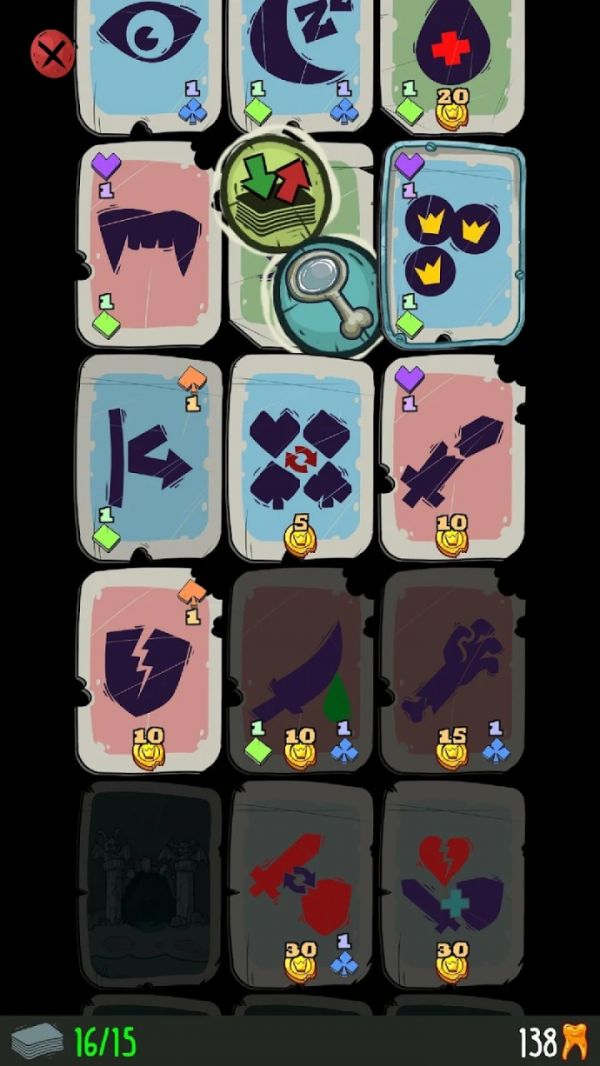This screenshot has width=600, height=1066.
Task: Select the broken shield card
Action: [x=148, y=670]
